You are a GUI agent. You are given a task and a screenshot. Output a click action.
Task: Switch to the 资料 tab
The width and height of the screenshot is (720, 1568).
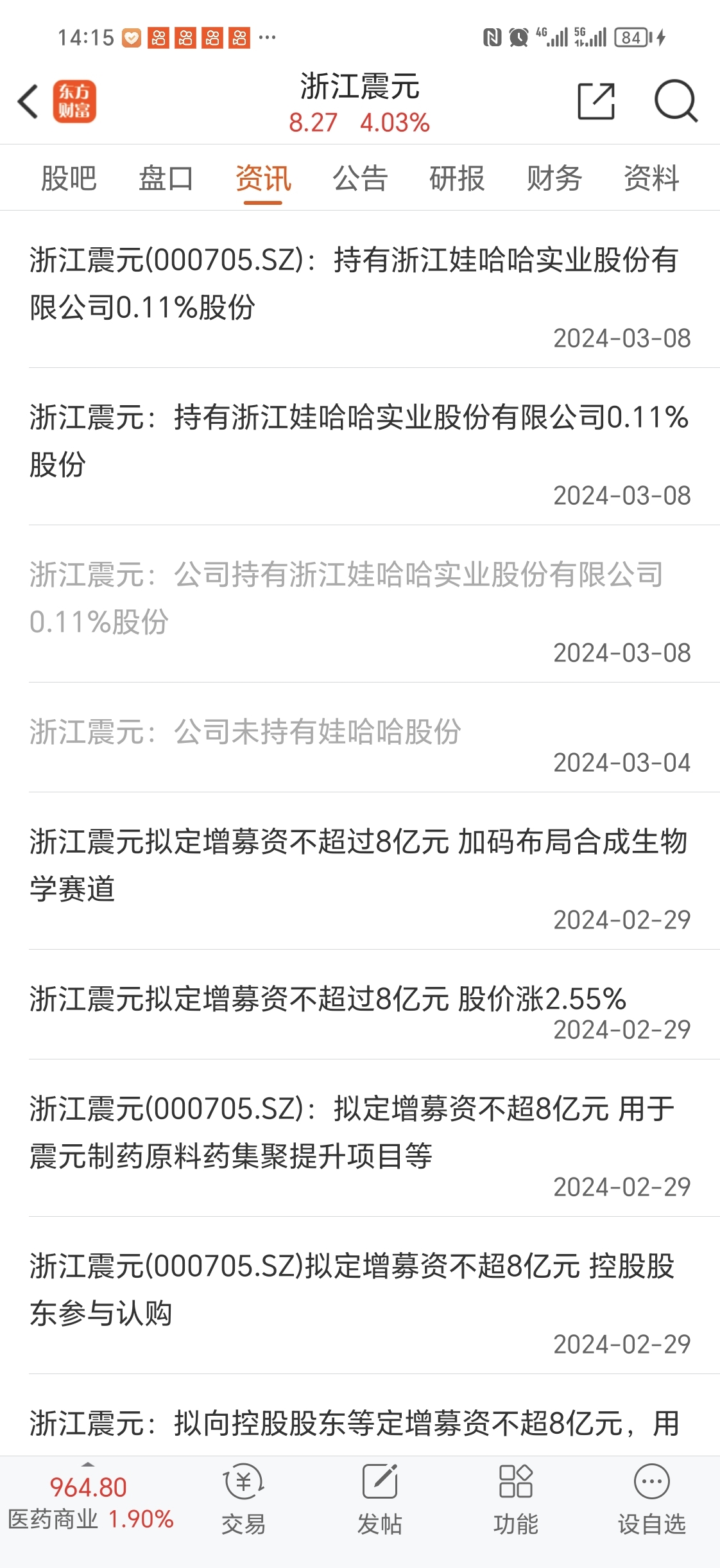tap(651, 179)
